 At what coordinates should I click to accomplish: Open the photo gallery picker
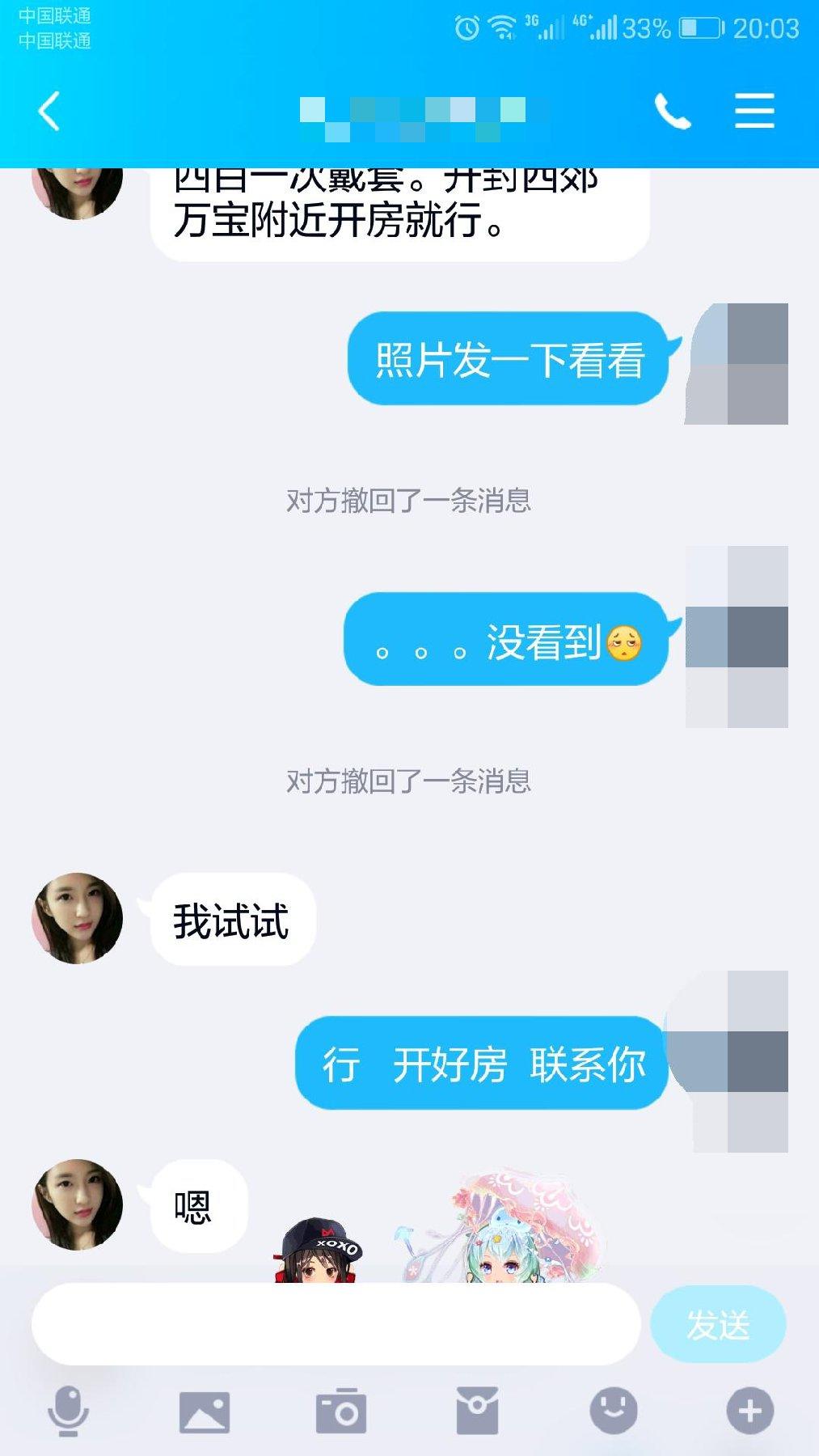coord(205,1412)
